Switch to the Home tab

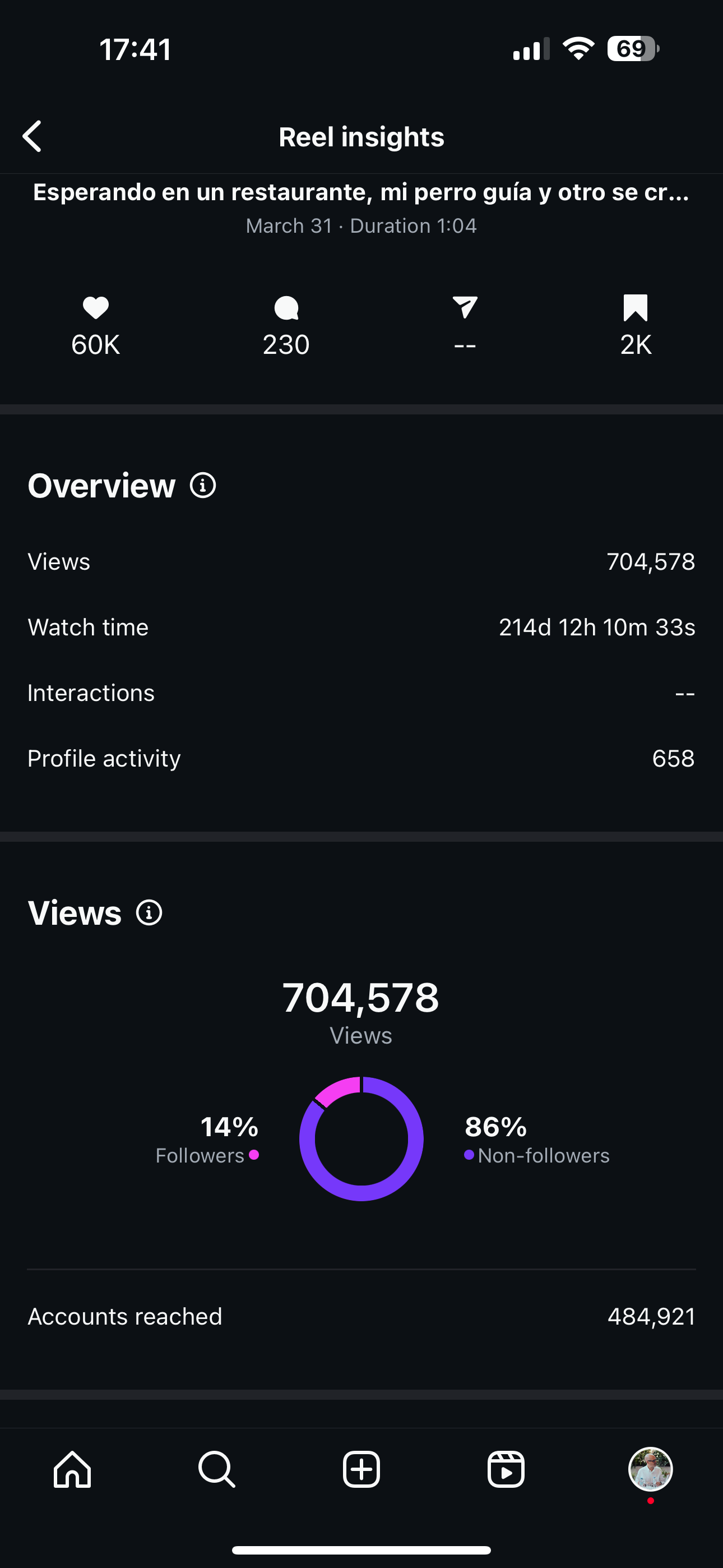pyautogui.click(x=72, y=1469)
